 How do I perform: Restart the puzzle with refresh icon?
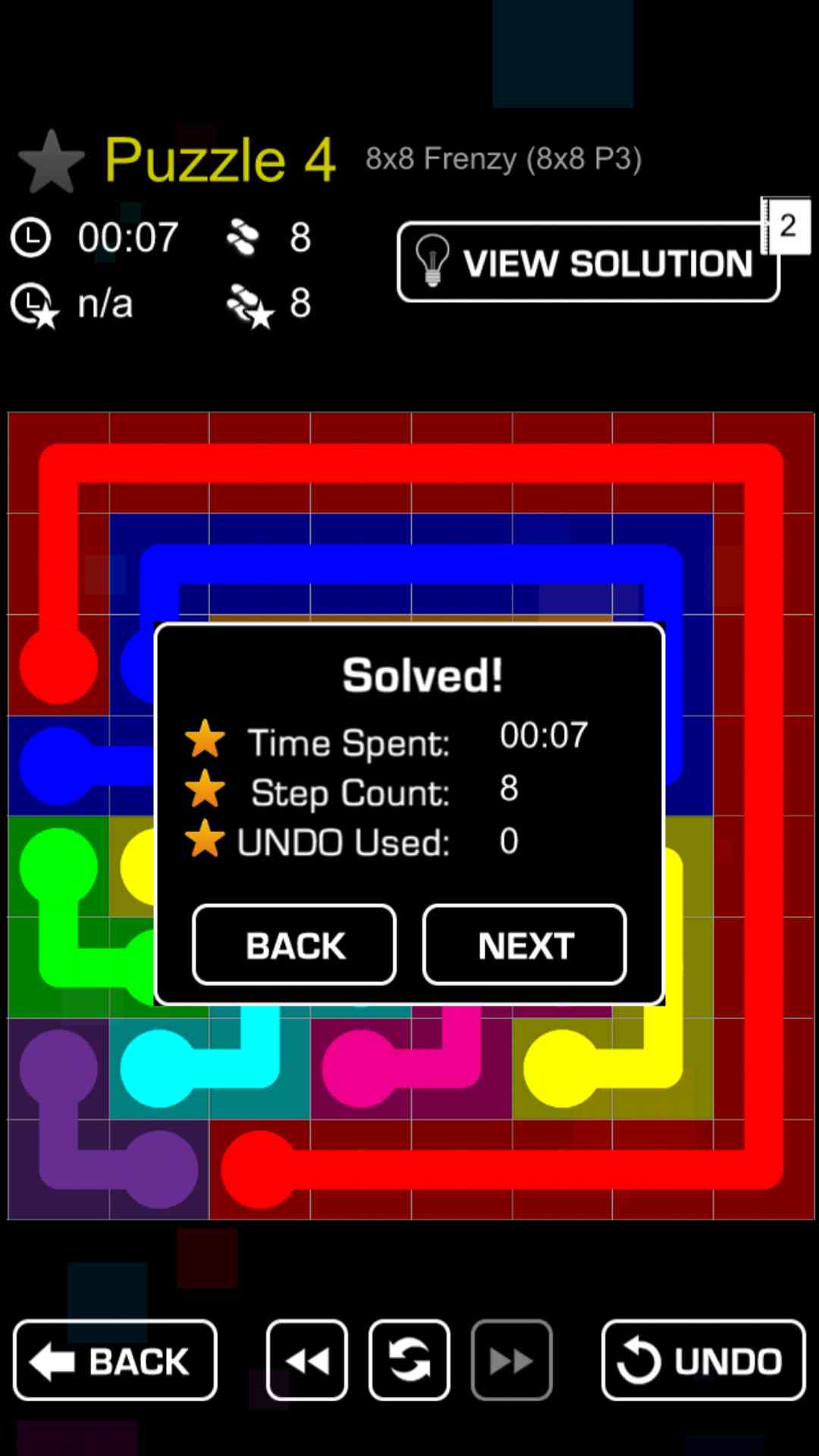coord(409,1360)
